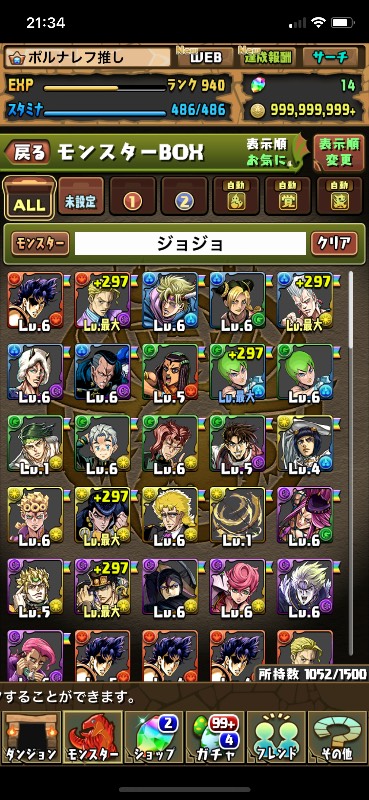Select the Lv.4 monster card
This screenshot has height=800, width=369.
[x=305, y=444]
